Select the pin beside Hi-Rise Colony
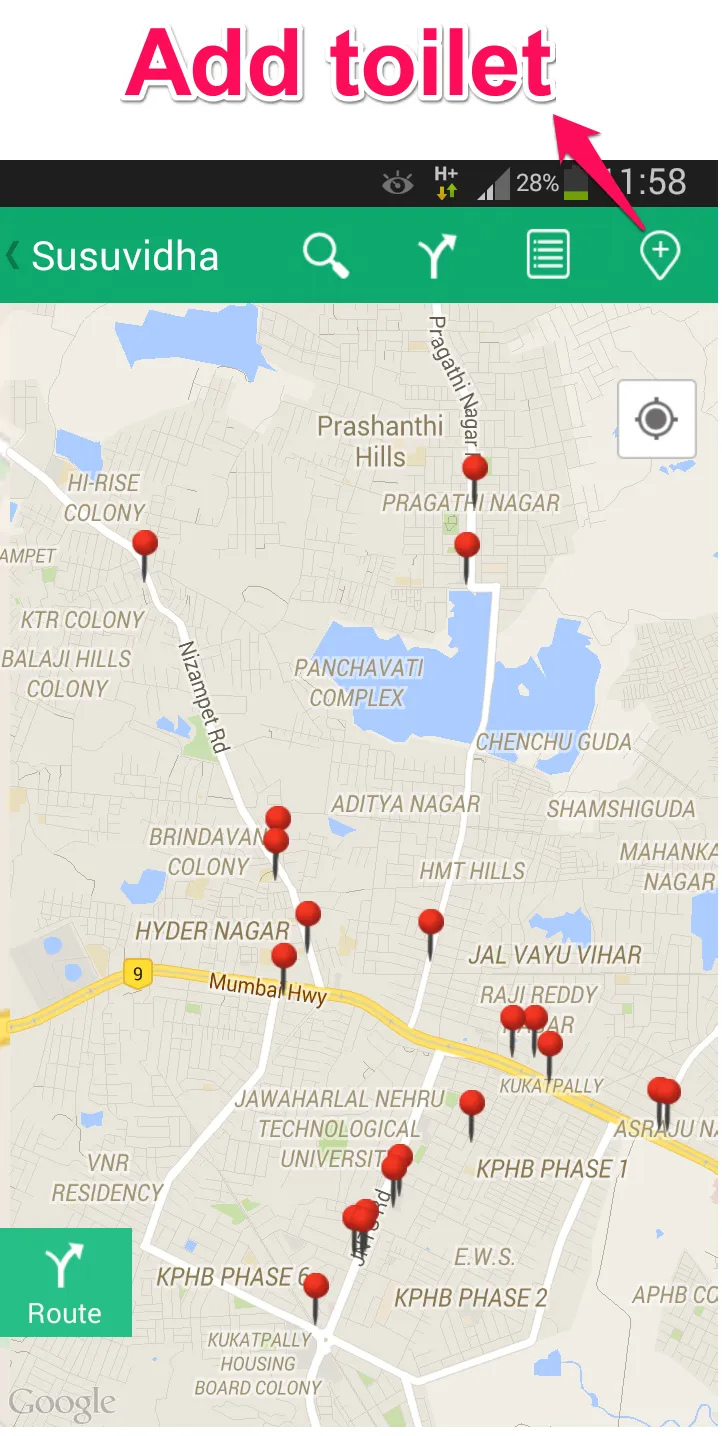Screen dimensions: 722x1436 (145, 545)
